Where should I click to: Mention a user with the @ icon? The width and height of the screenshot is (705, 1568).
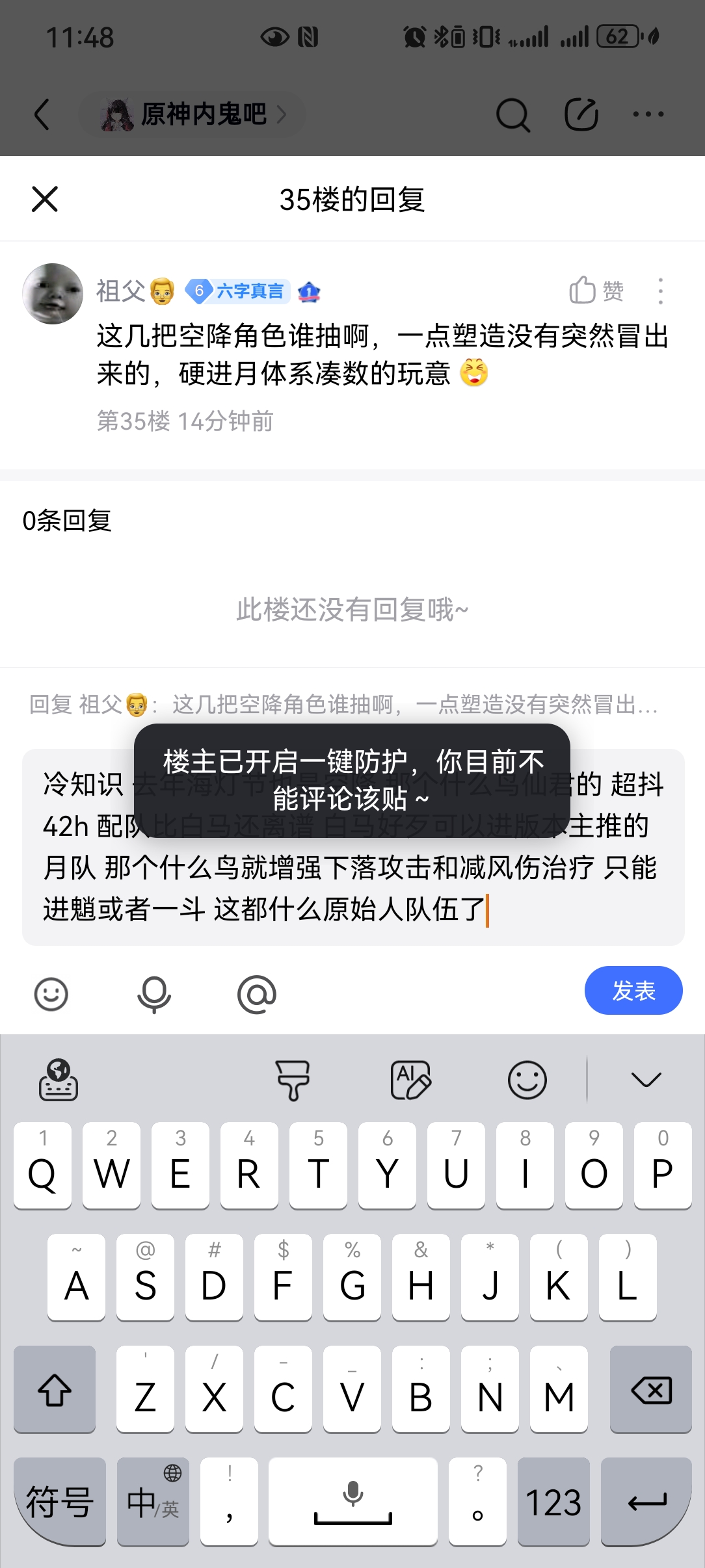pos(257,993)
